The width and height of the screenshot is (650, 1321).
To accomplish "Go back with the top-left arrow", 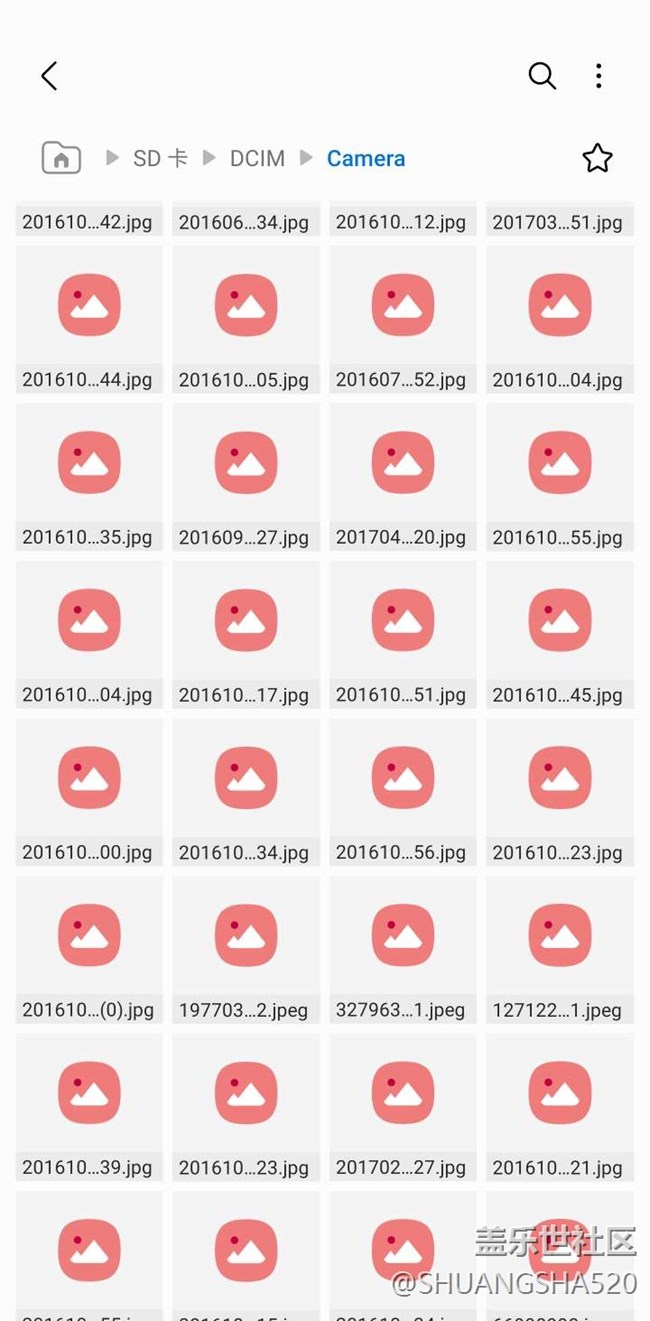I will click(x=49, y=76).
